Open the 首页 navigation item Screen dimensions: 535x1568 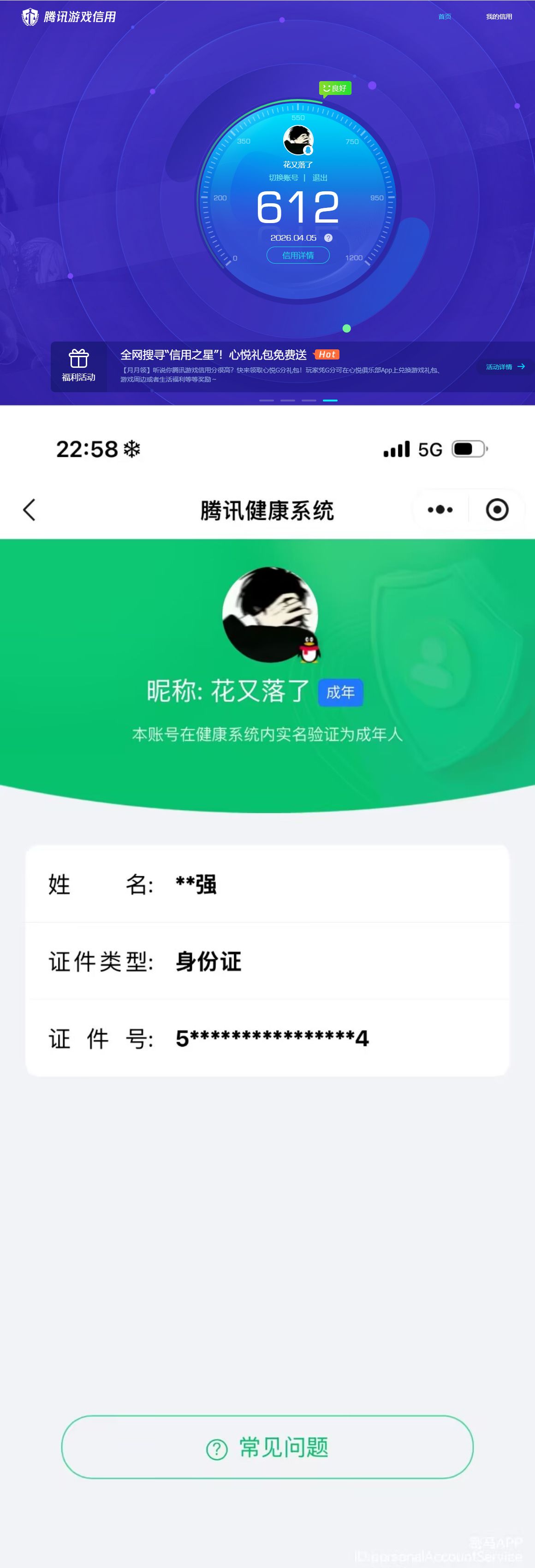click(x=444, y=17)
